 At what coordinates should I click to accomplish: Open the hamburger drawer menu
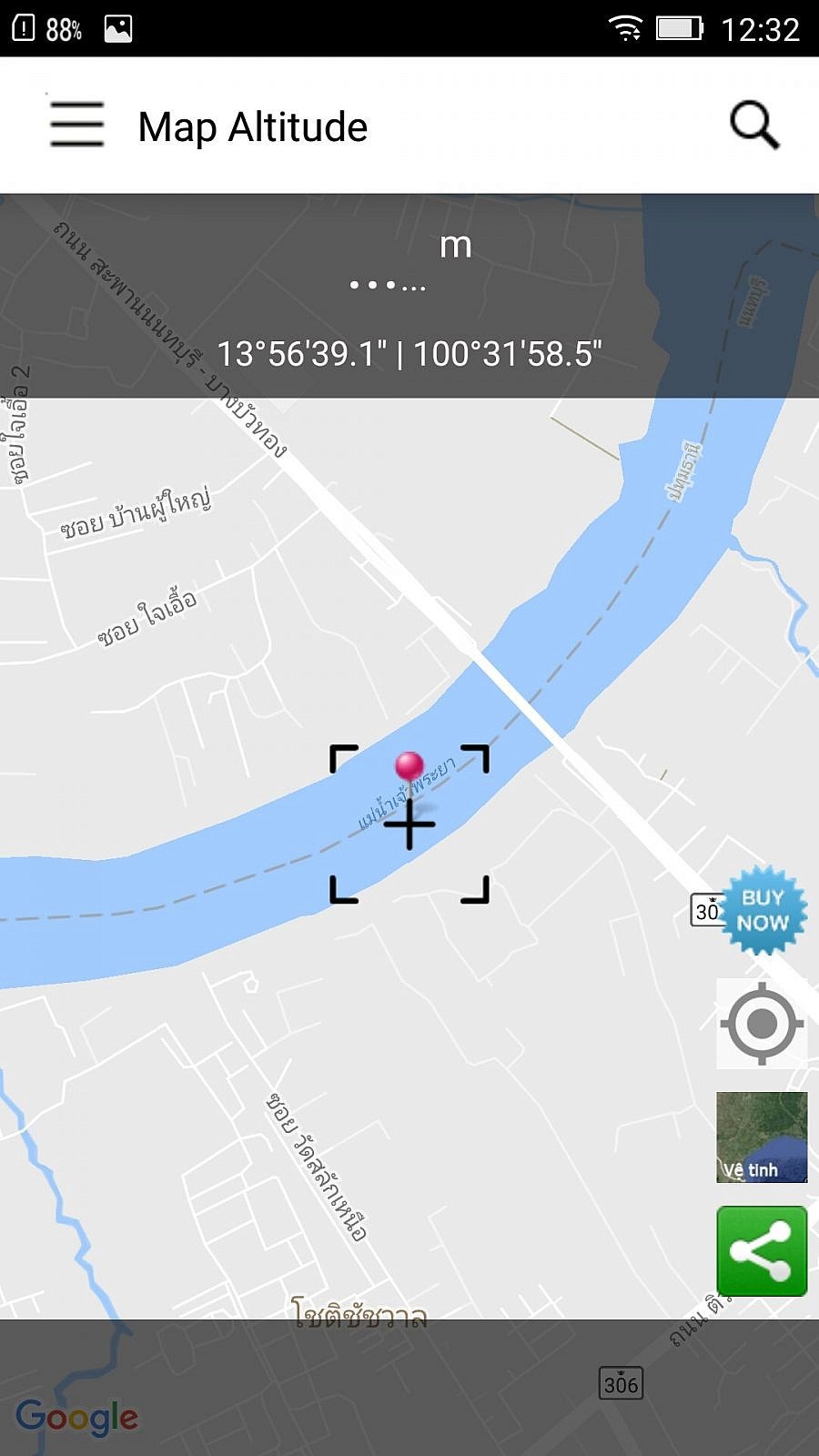pos(76,125)
